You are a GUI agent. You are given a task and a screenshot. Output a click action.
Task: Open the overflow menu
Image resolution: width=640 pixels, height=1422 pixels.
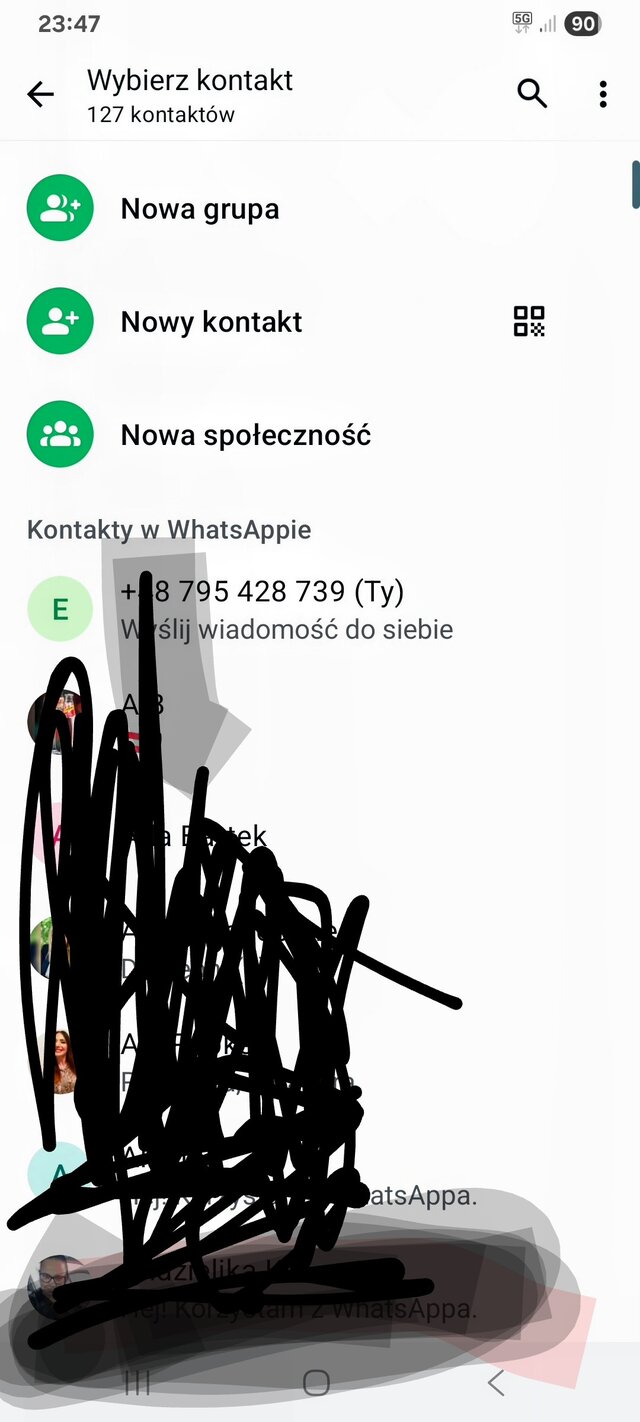pyautogui.click(x=602, y=94)
